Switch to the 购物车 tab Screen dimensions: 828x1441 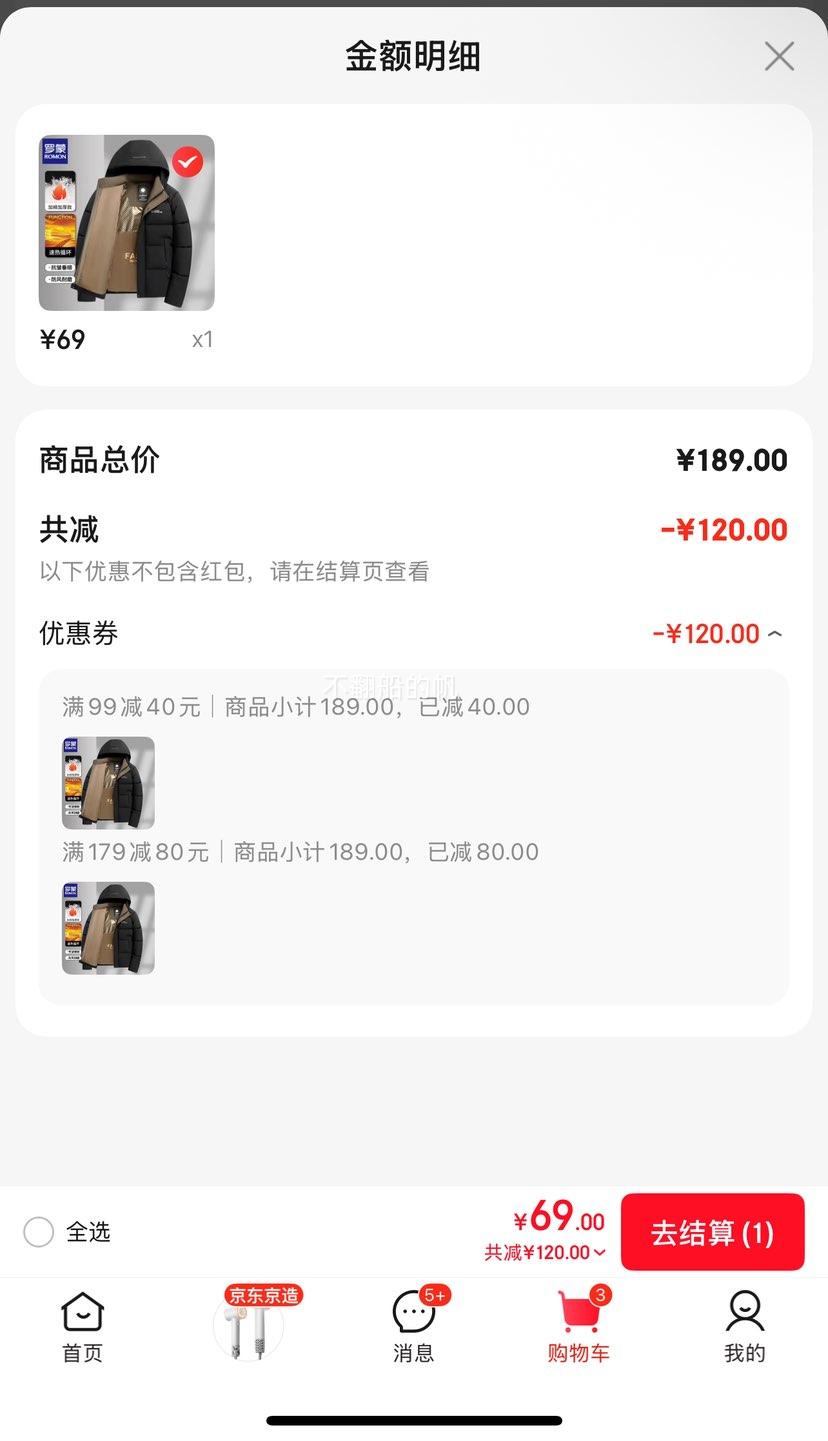click(x=579, y=1325)
